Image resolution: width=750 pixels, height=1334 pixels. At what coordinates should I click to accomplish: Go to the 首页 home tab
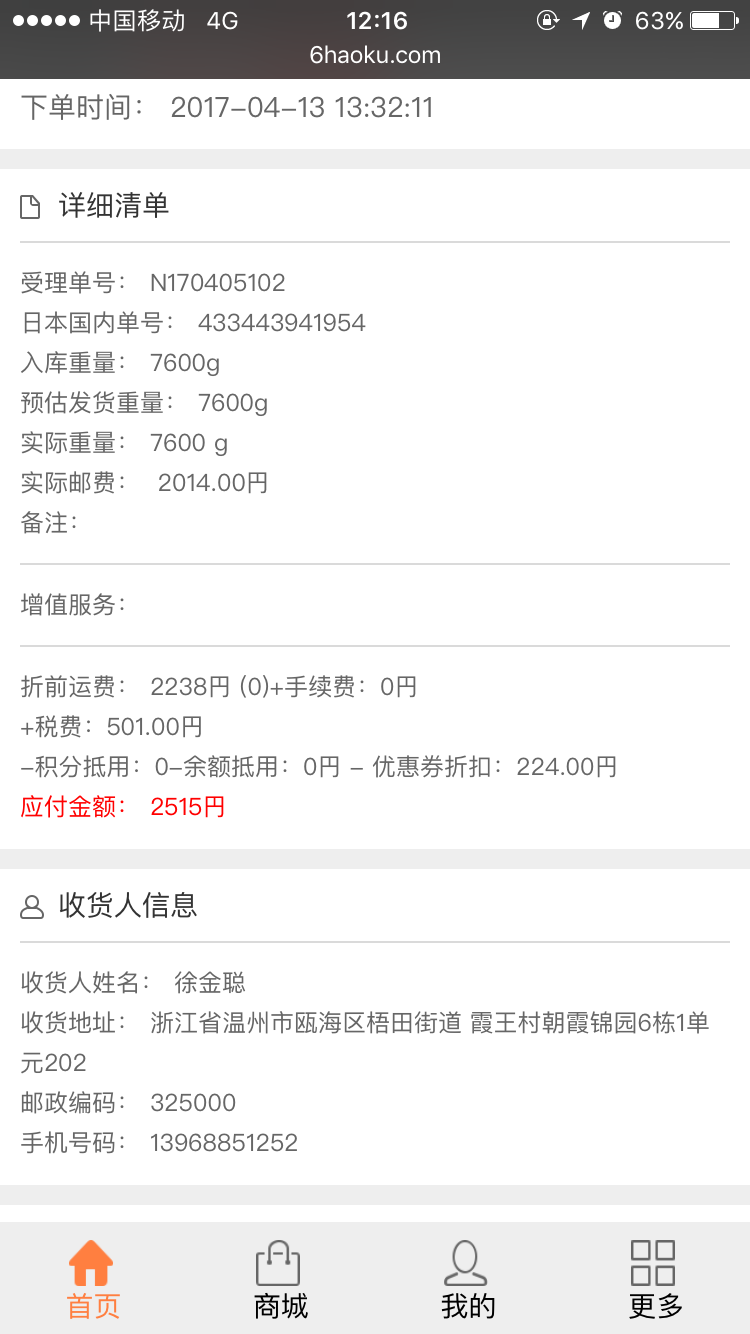(93, 1279)
